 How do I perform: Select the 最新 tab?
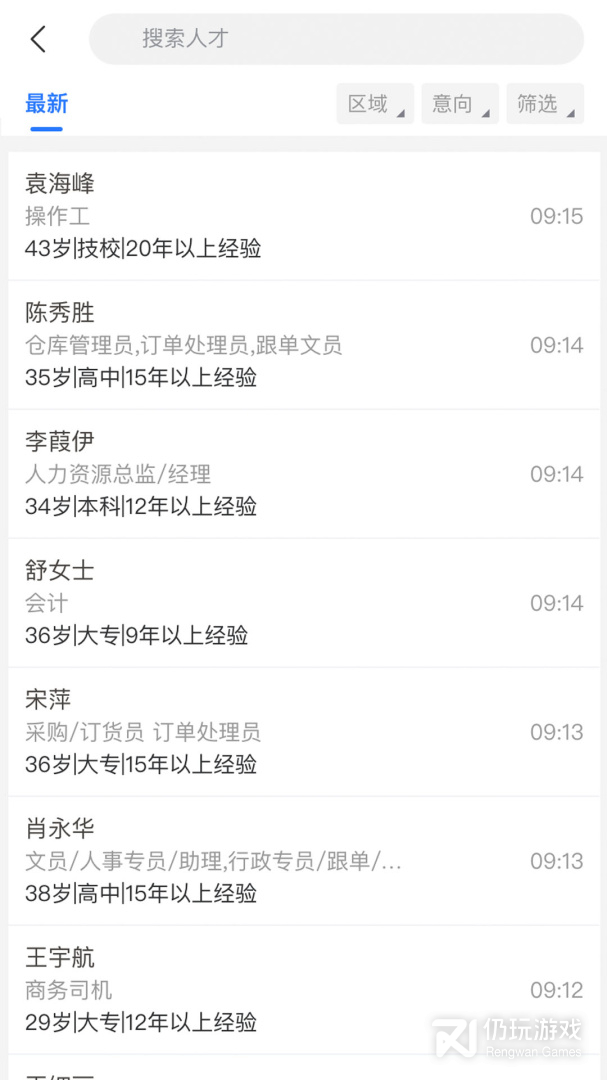46,104
